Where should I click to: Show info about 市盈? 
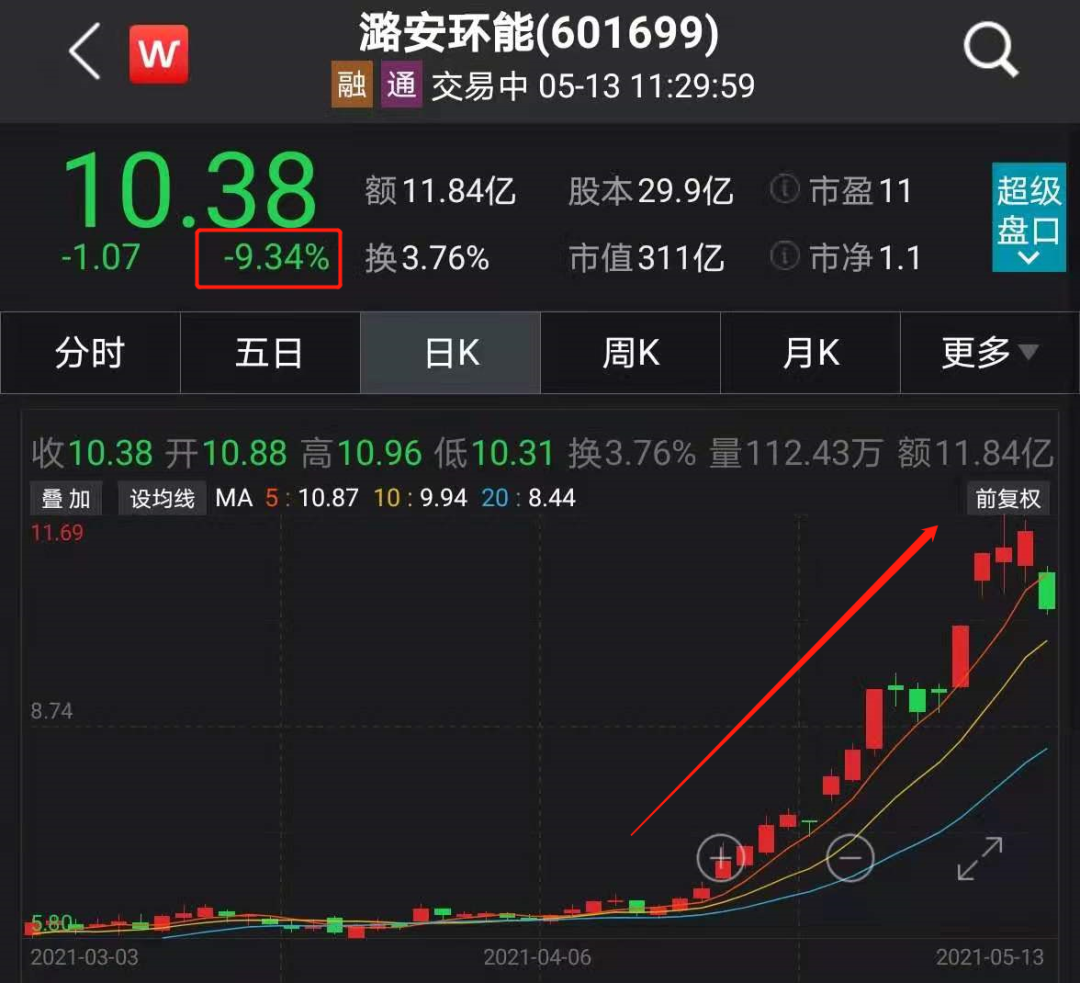[x=786, y=190]
